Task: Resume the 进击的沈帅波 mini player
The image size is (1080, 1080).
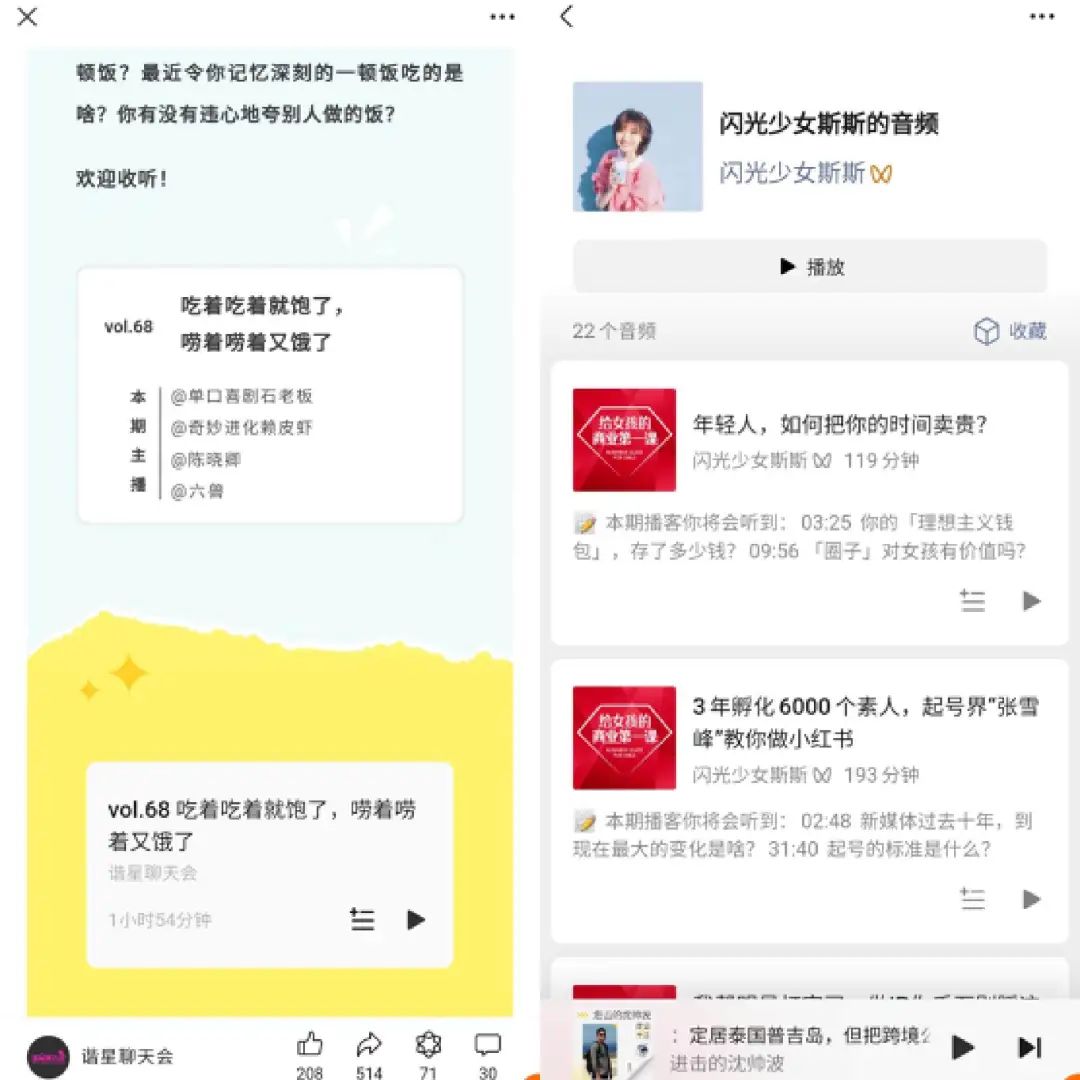Action: point(962,1047)
